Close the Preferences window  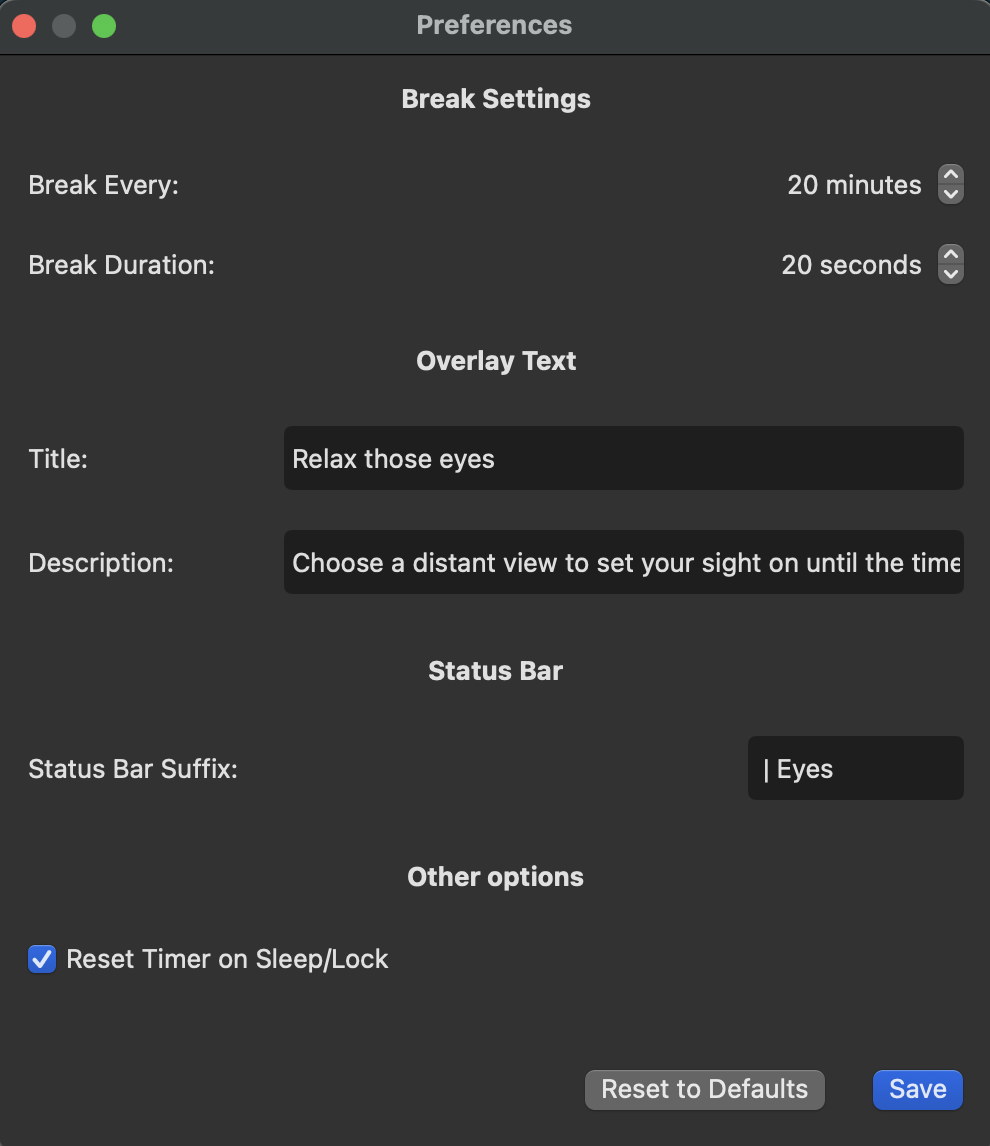[24, 26]
